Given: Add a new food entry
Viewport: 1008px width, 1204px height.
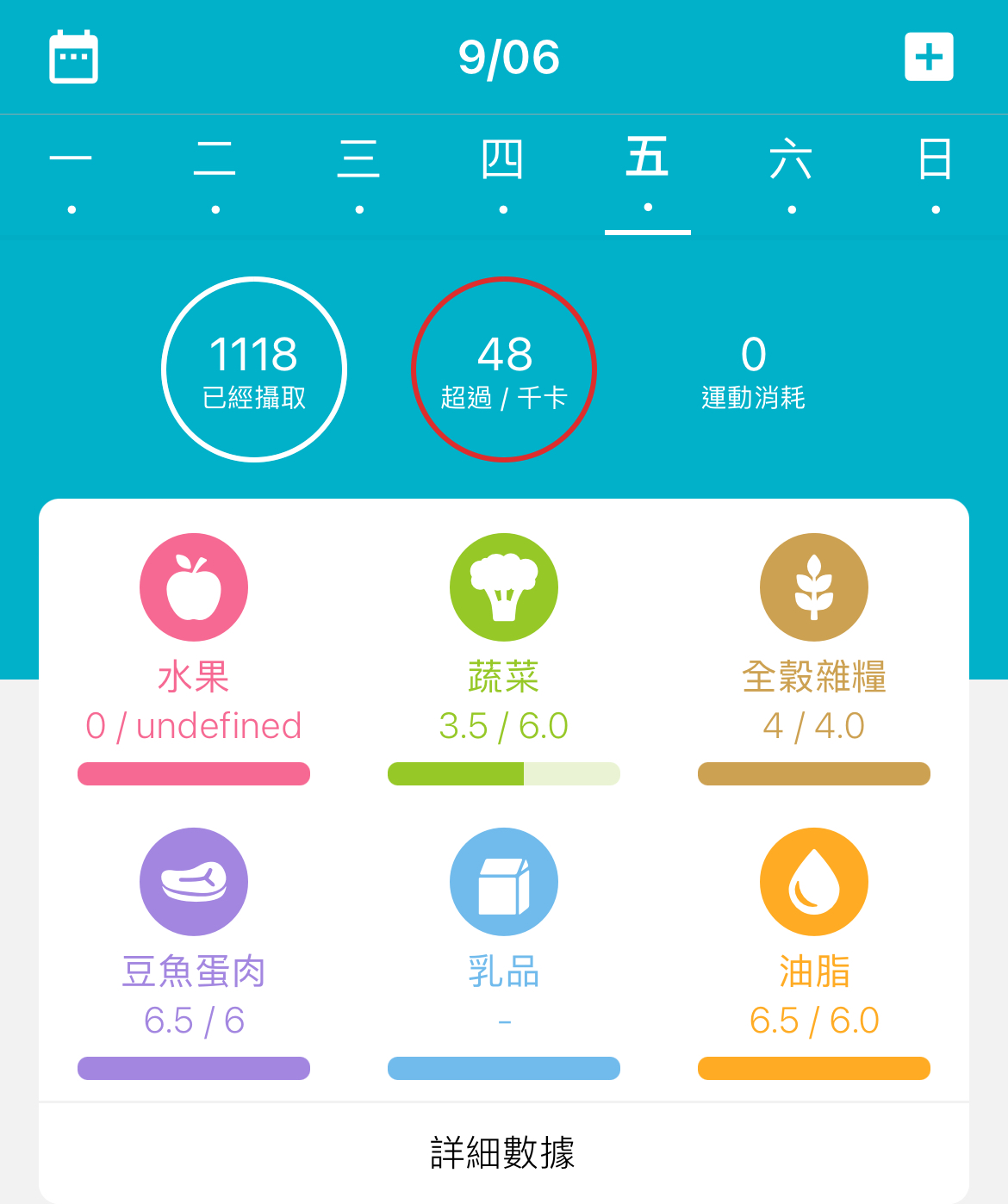Looking at the screenshot, I should 929,57.
